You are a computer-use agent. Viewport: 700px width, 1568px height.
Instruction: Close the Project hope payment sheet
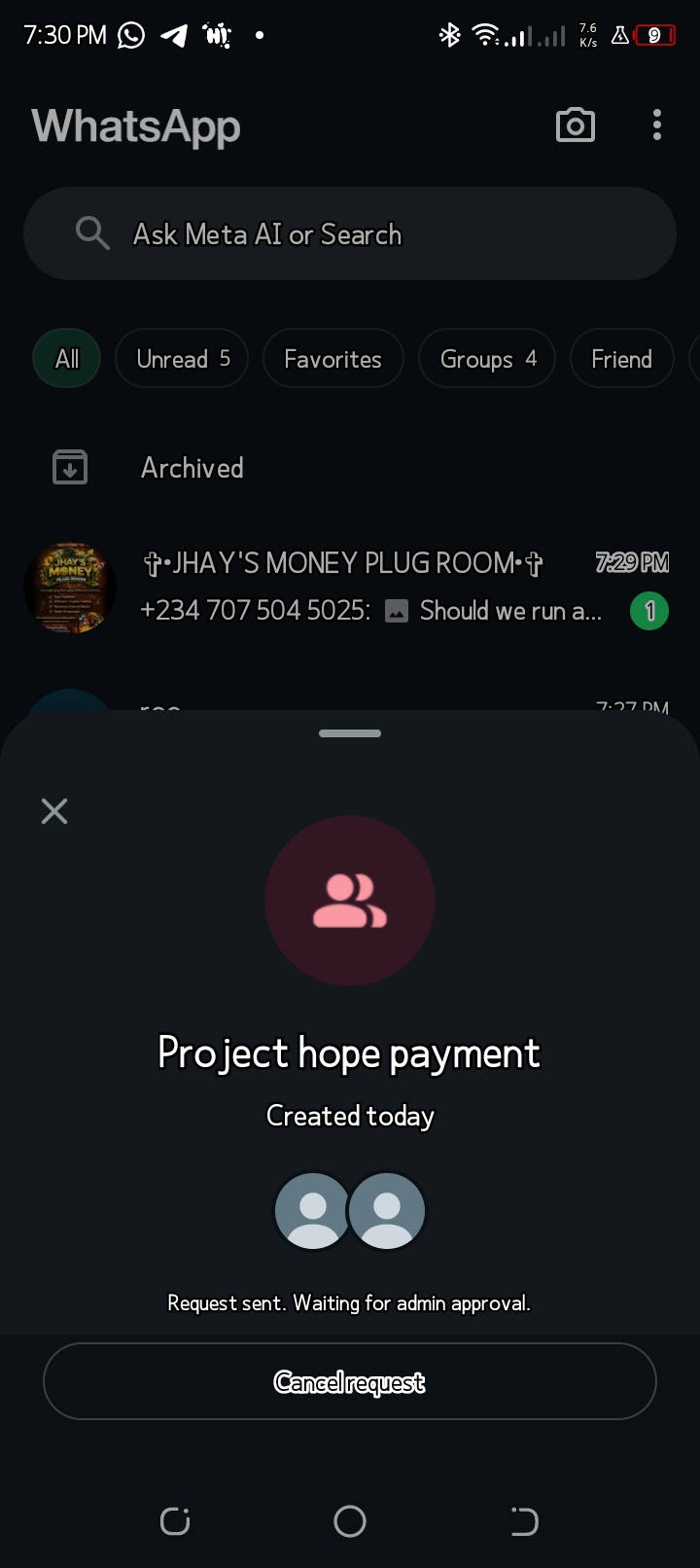coord(54,811)
